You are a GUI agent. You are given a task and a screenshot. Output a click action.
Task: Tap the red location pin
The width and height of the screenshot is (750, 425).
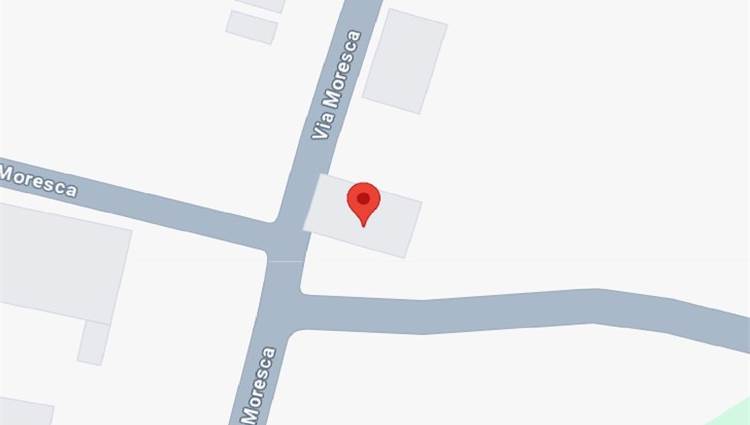coord(363,201)
